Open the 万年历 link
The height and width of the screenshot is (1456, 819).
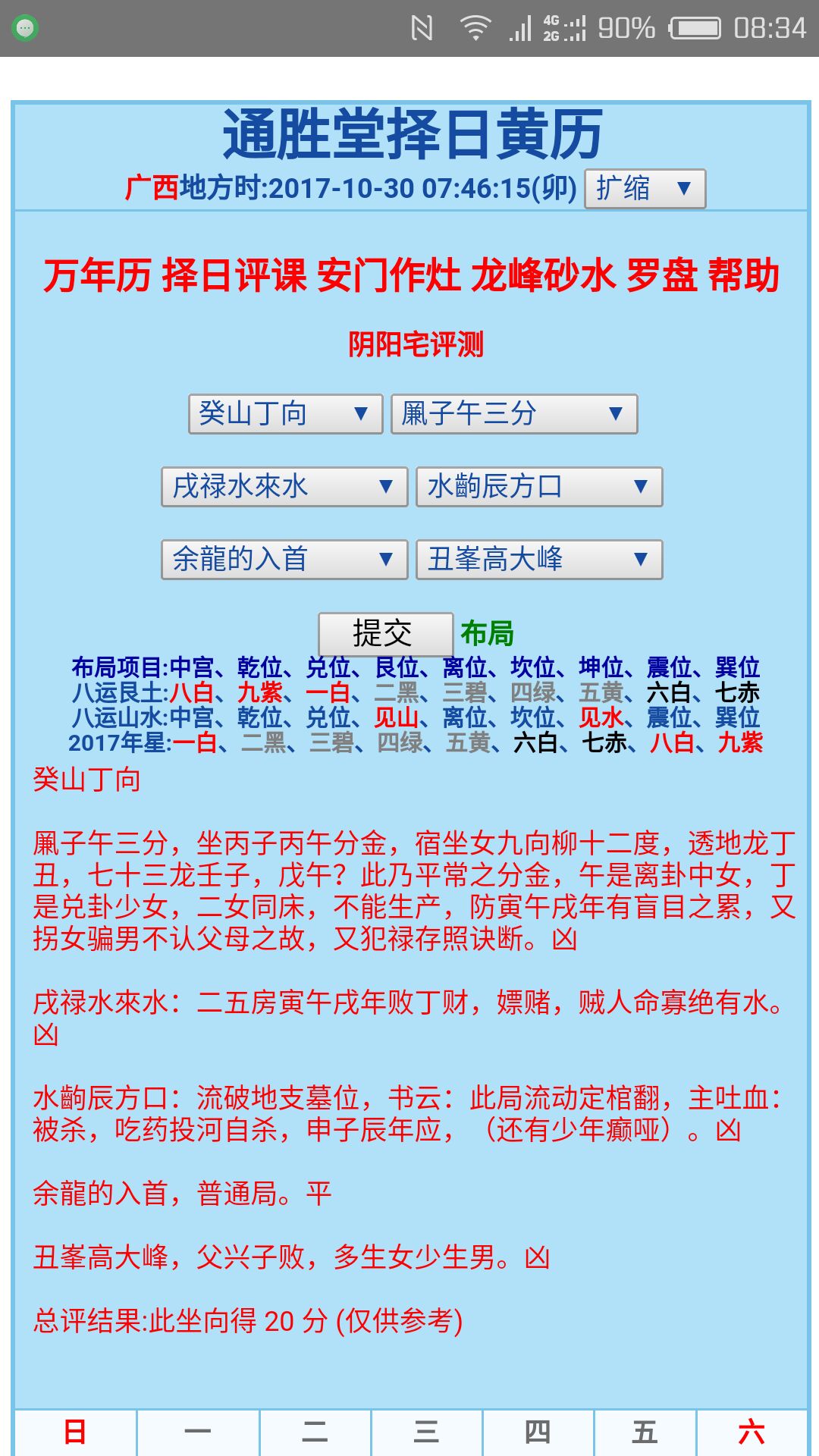click(x=97, y=275)
